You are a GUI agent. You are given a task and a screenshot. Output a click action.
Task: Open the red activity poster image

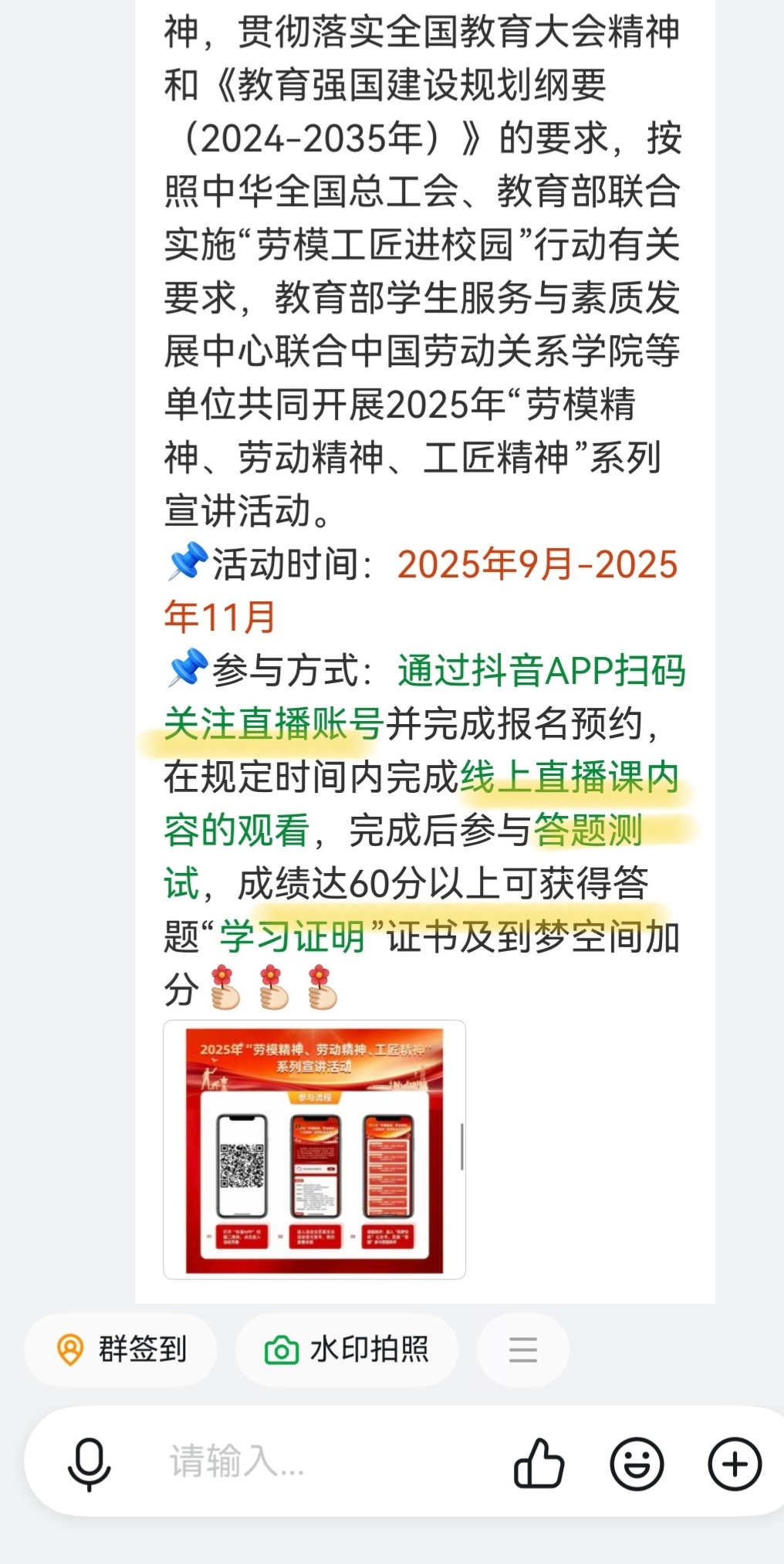click(314, 1149)
